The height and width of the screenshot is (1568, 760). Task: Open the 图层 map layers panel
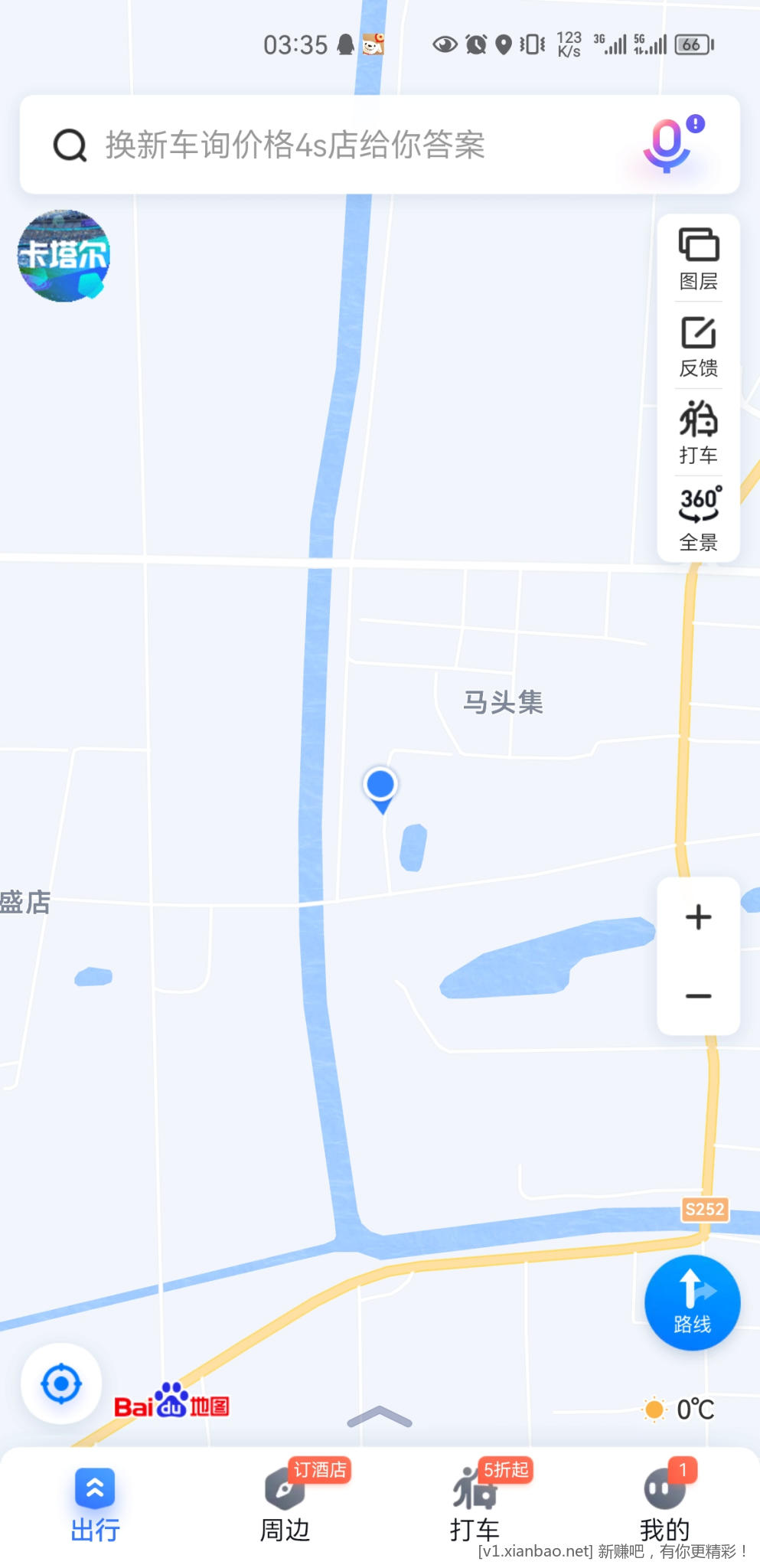[x=698, y=259]
